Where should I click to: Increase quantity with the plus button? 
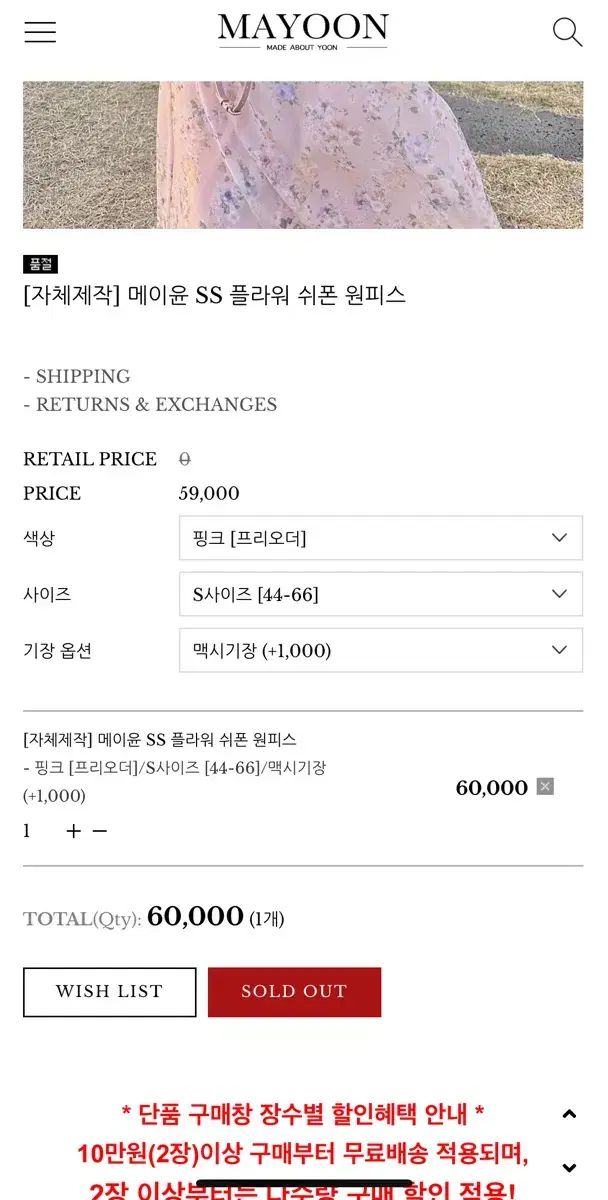(73, 831)
